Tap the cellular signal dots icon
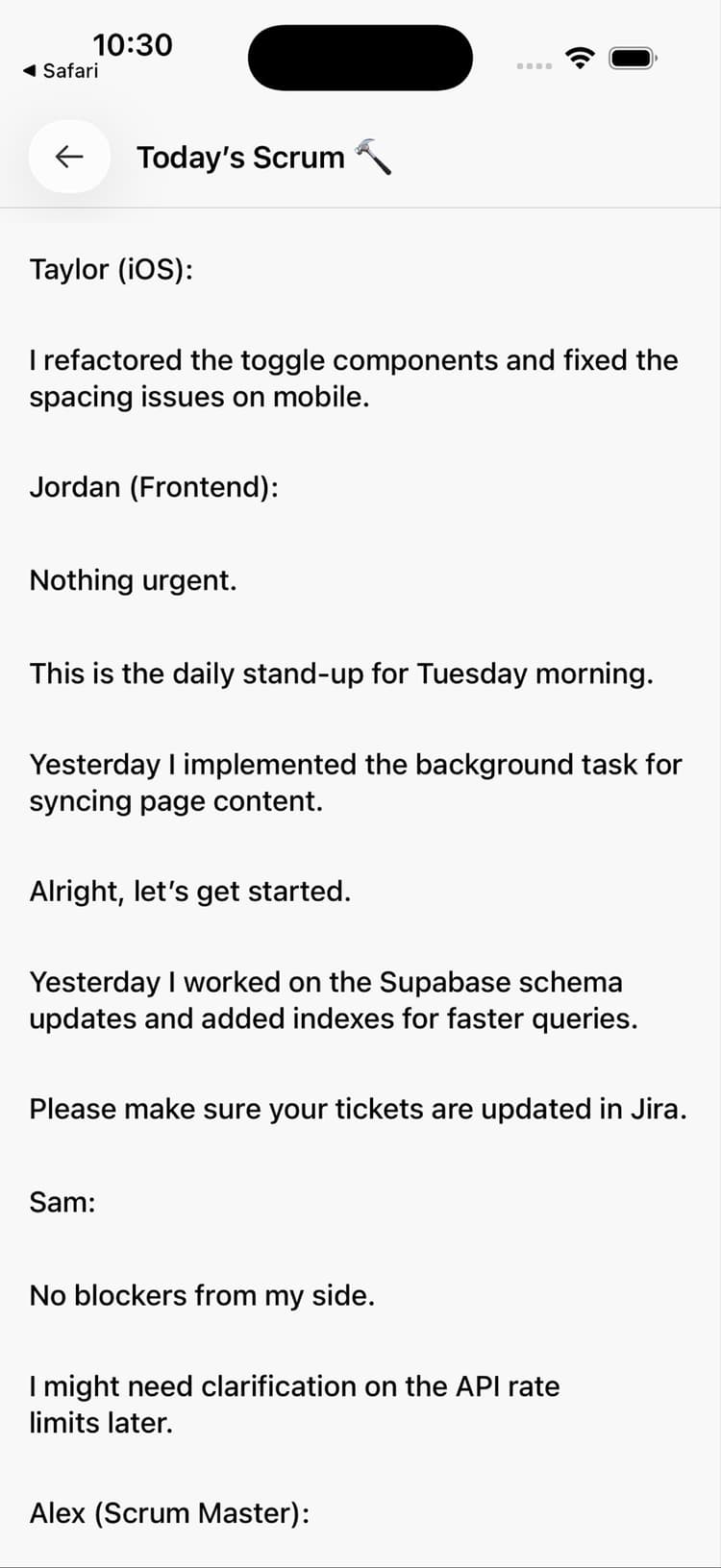Image resolution: width=721 pixels, height=1568 pixels. pyautogui.click(x=533, y=65)
